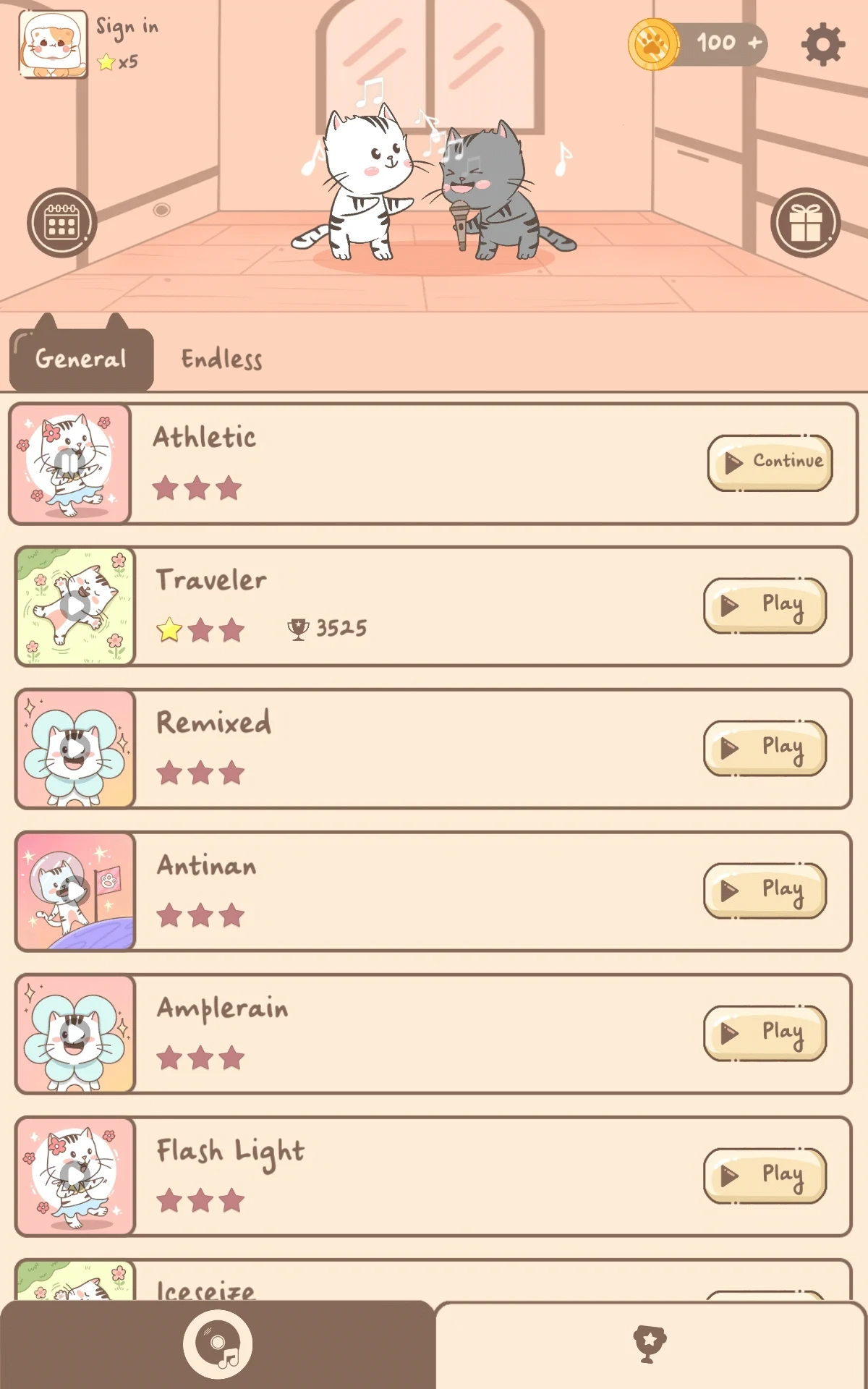Play the Flash Light song
This screenshot has width=868, height=1389.
(765, 1176)
